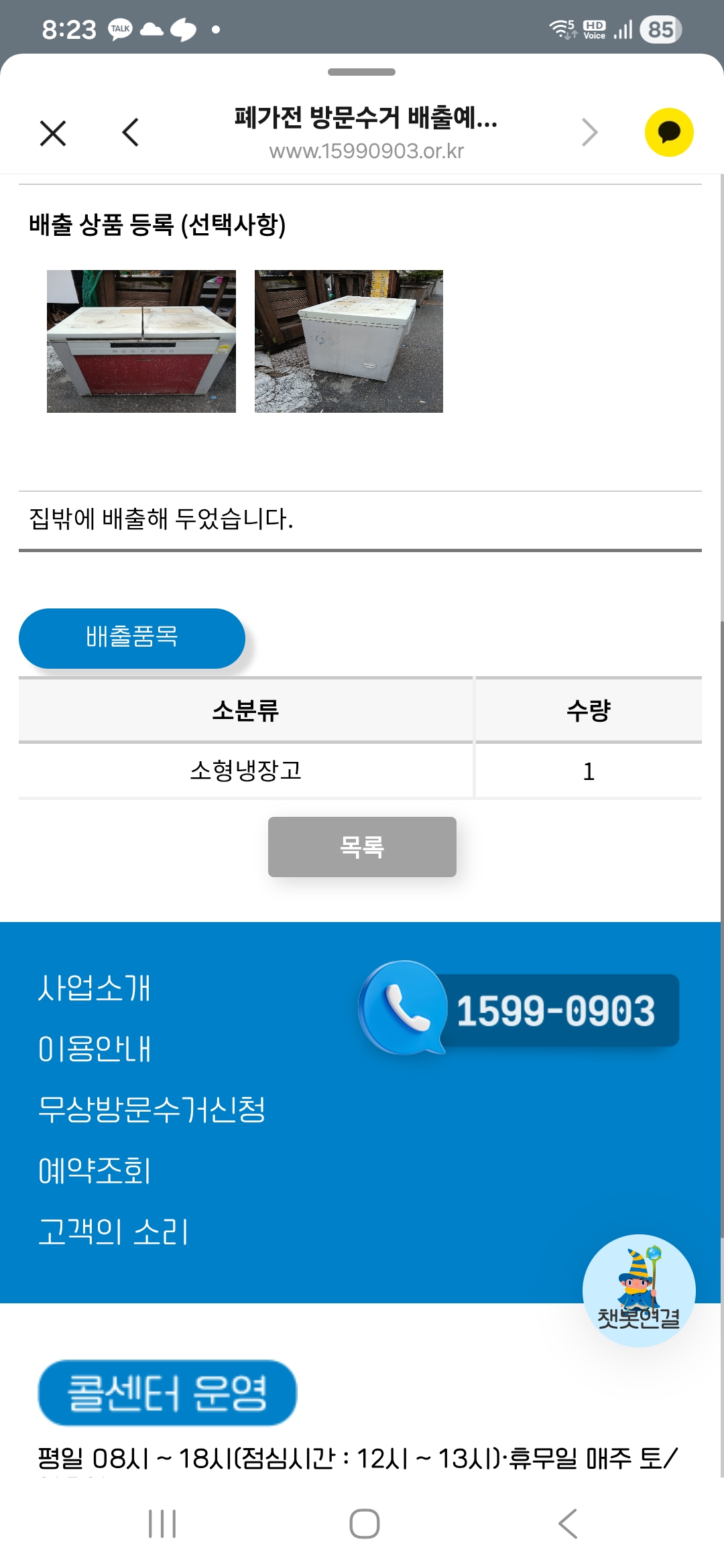Launch the 챗봇연결 chatbot button
The height and width of the screenshot is (1568, 724).
pyautogui.click(x=638, y=1290)
